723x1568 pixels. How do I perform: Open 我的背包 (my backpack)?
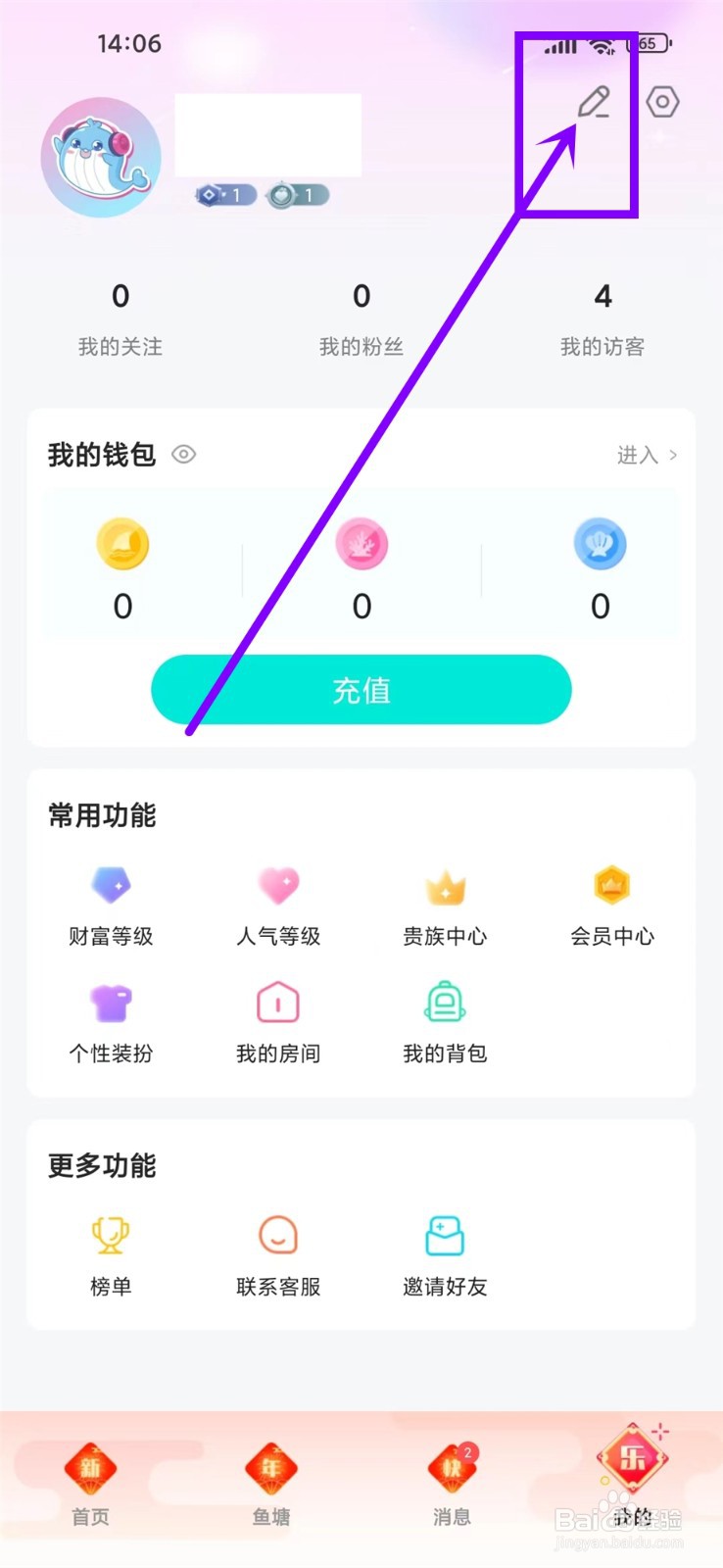(x=444, y=1019)
